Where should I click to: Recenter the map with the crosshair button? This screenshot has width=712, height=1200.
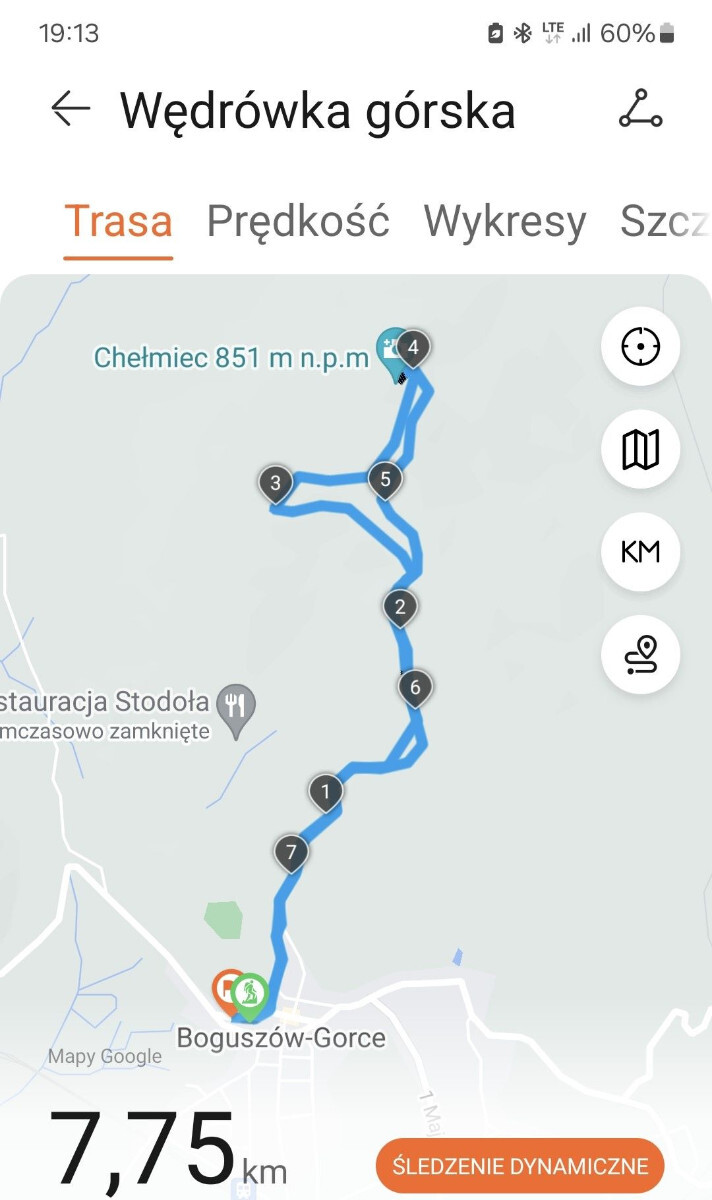pos(640,347)
